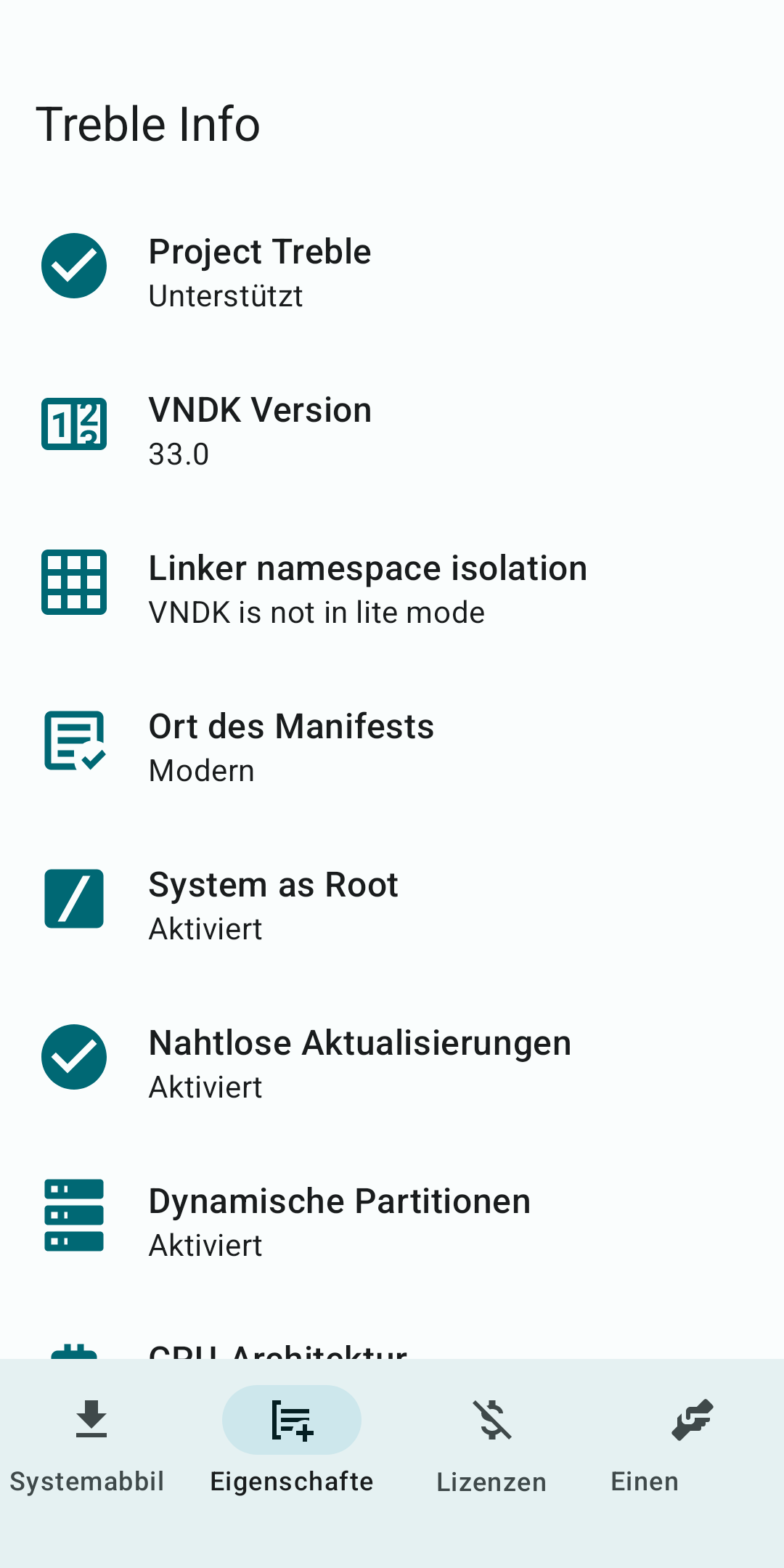The image size is (784, 1568).
Task: Tap the VNDK Version entry
Action: coord(392,430)
